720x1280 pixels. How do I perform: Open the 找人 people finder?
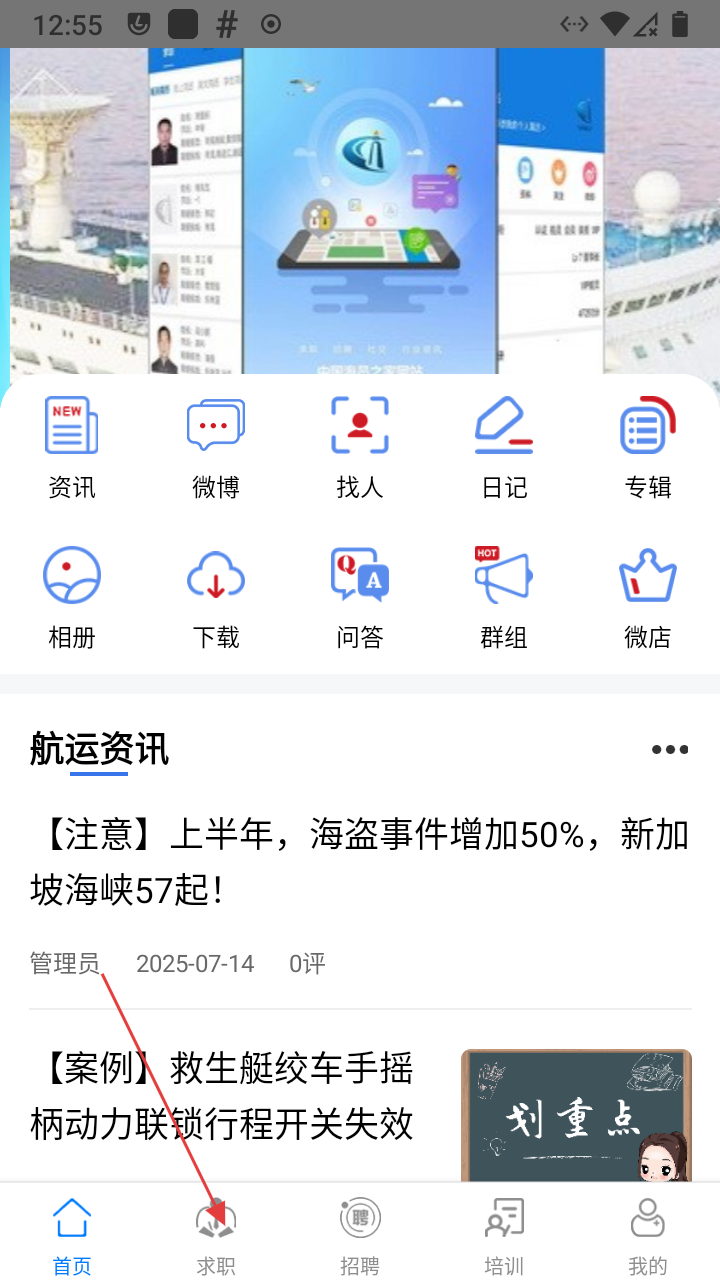(360, 446)
